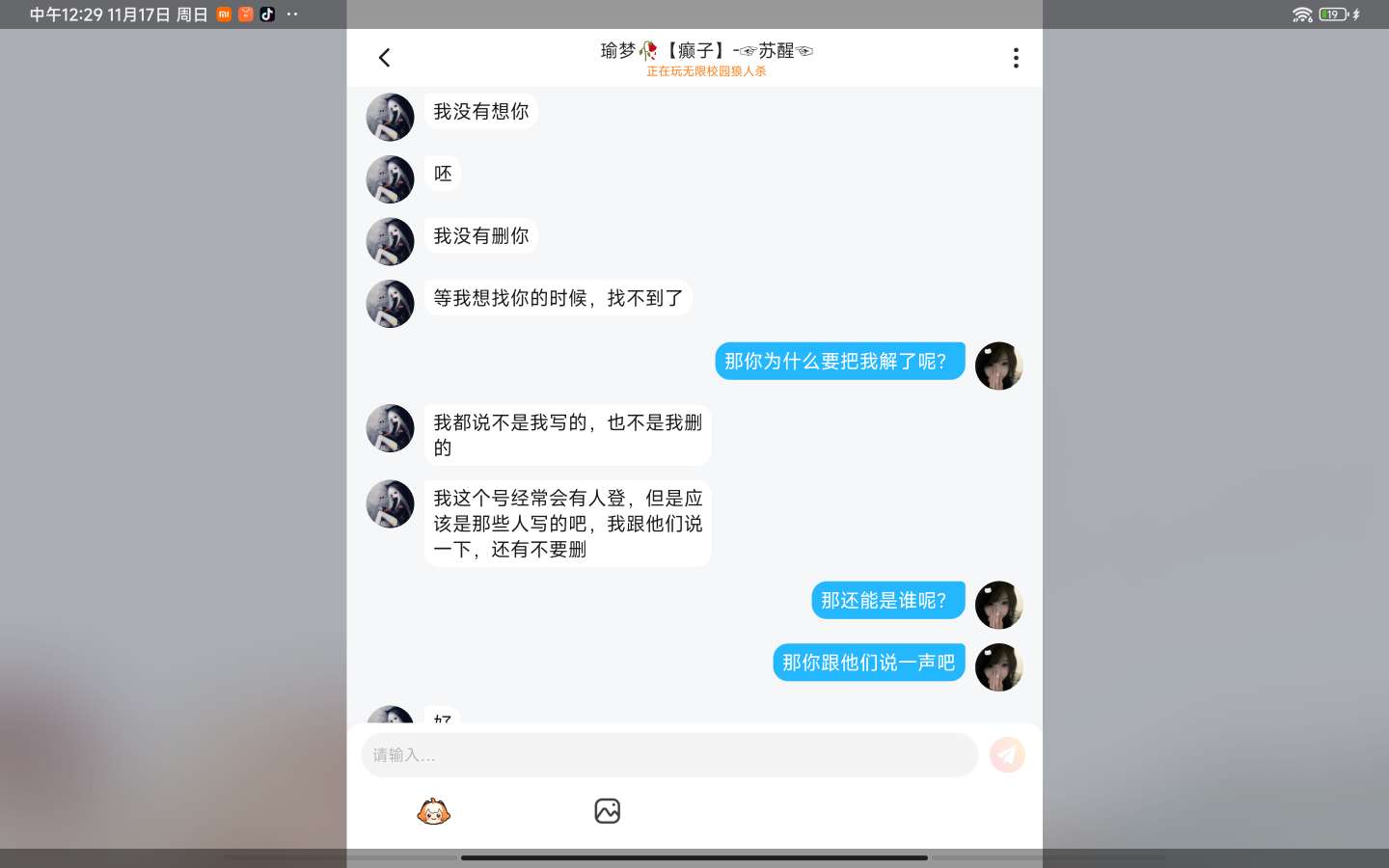This screenshot has width=1389, height=868.
Task: Attach a picture from the gallery
Action: (607, 811)
